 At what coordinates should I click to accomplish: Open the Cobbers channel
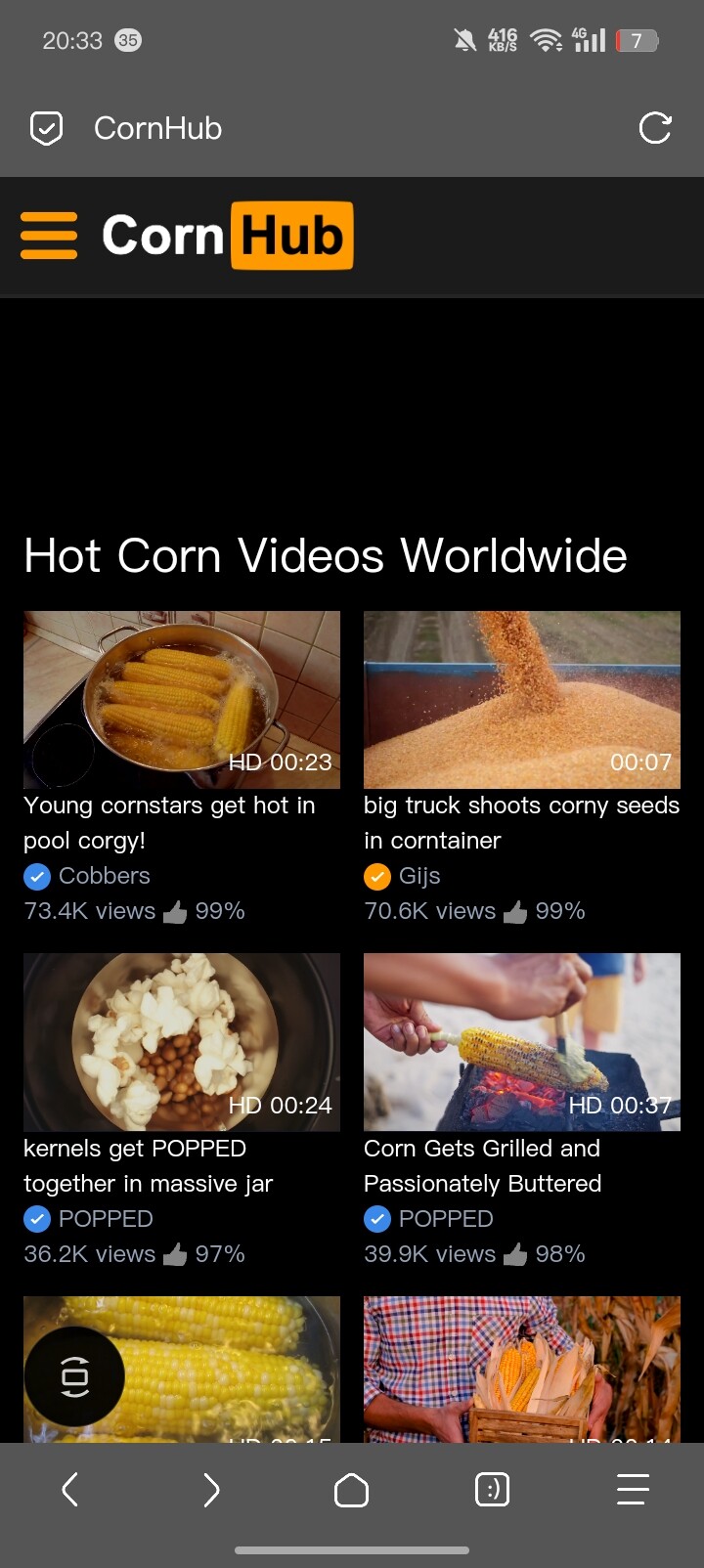click(x=104, y=876)
